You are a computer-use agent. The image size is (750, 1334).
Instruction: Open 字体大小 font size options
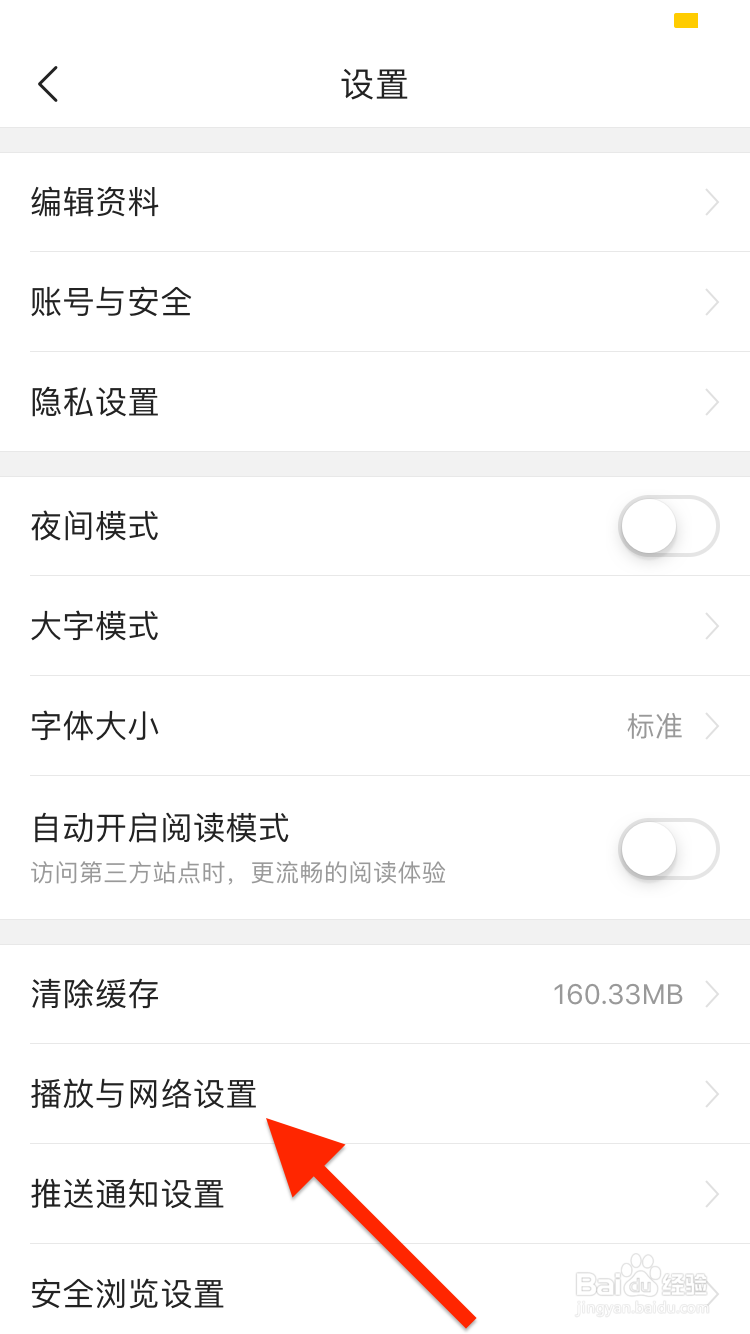click(x=95, y=726)
